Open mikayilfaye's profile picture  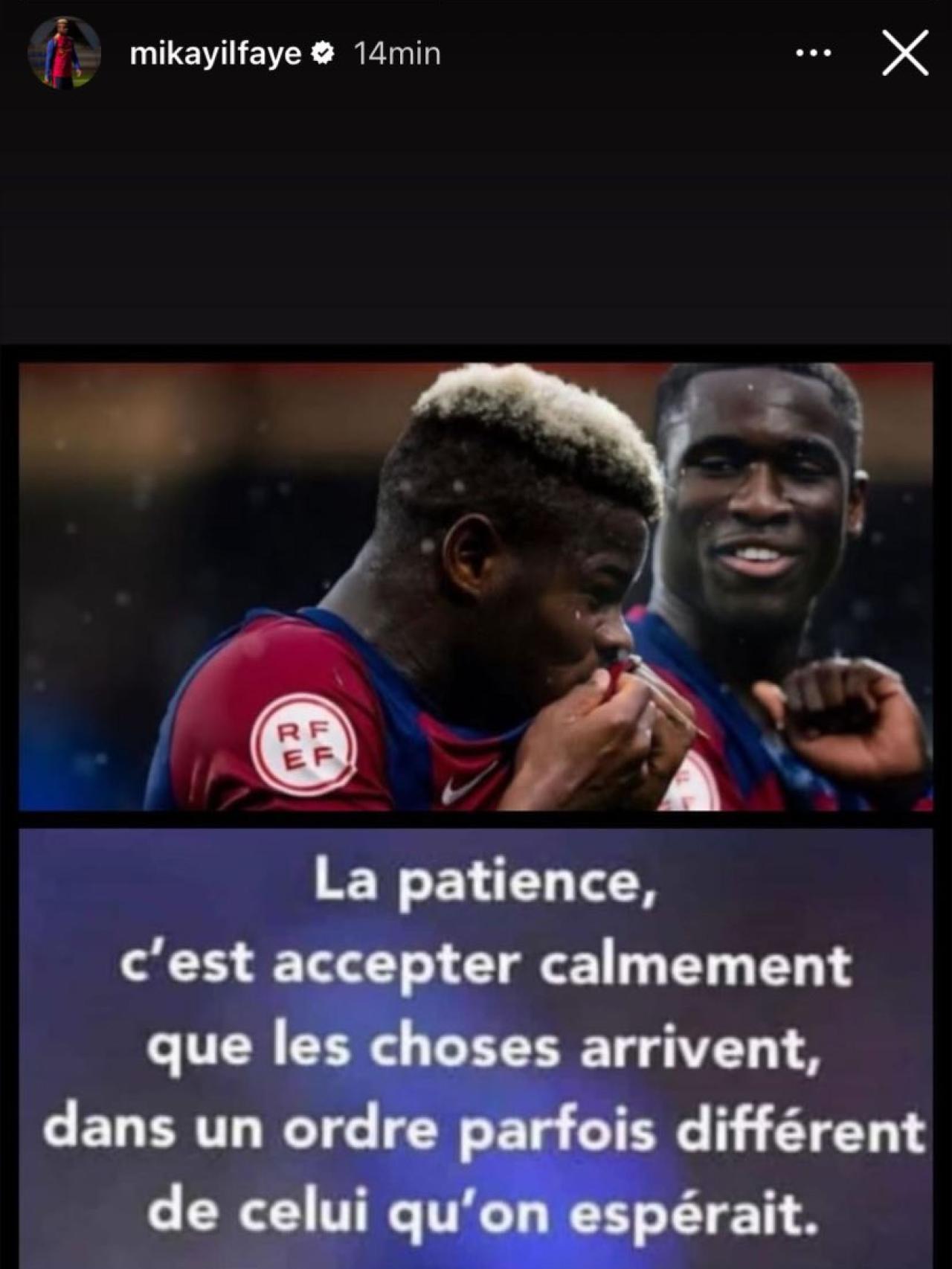pos(64,54)
